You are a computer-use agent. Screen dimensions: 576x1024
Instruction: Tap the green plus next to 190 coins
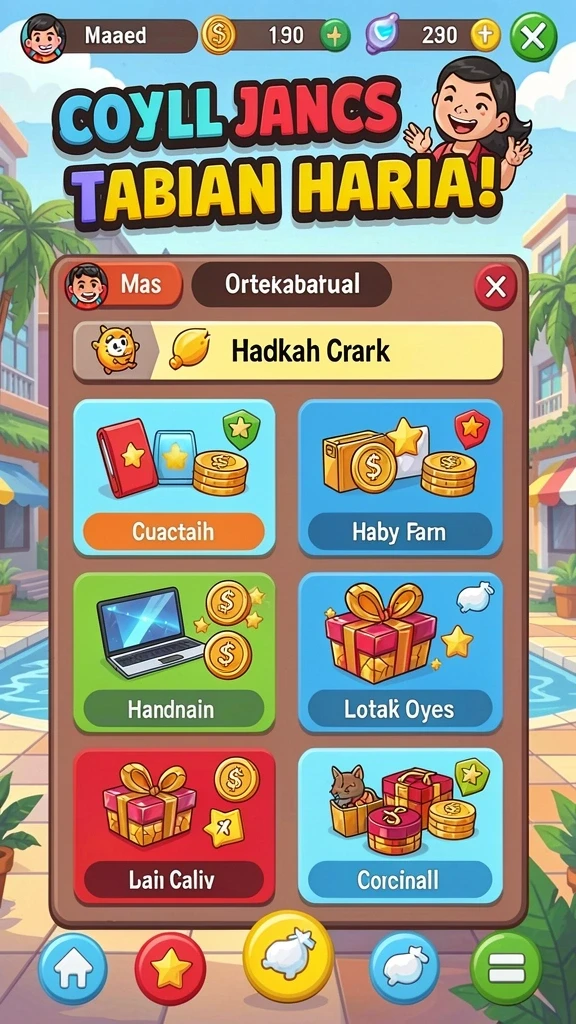click(334, 35)
